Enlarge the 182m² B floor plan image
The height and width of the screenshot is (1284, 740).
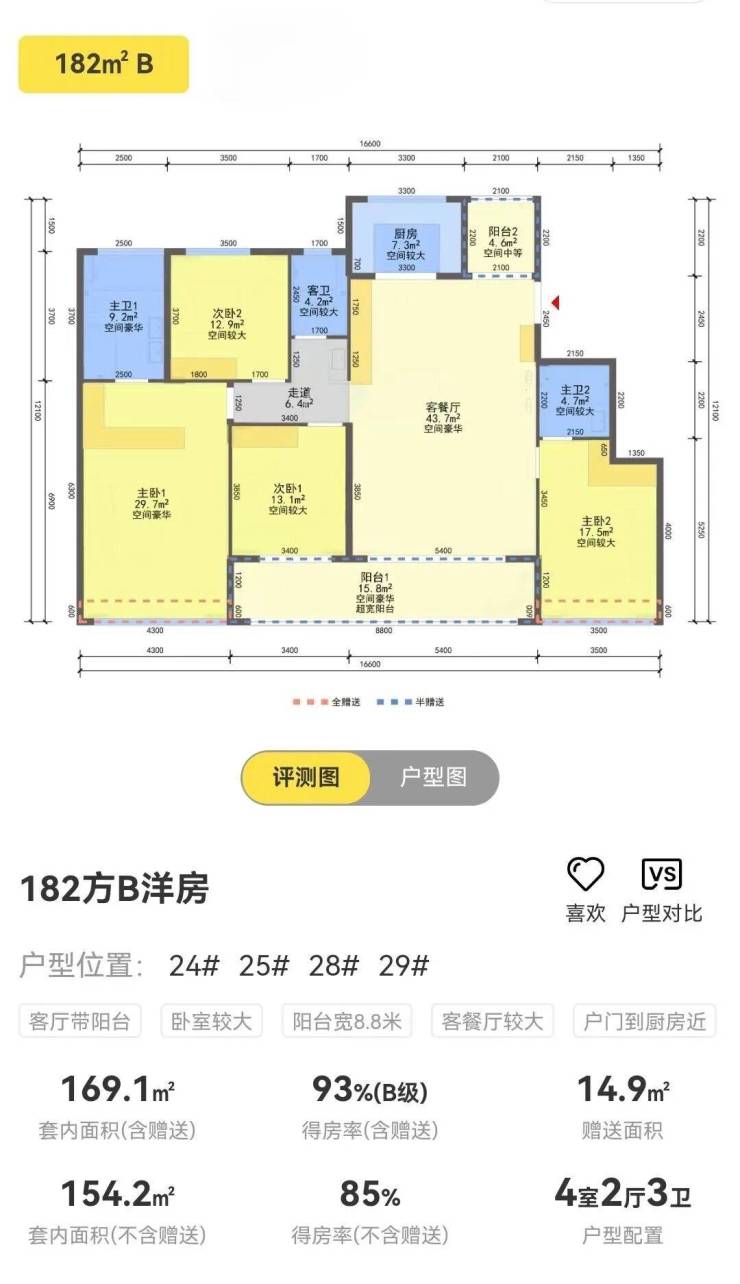tap(370, 420)
